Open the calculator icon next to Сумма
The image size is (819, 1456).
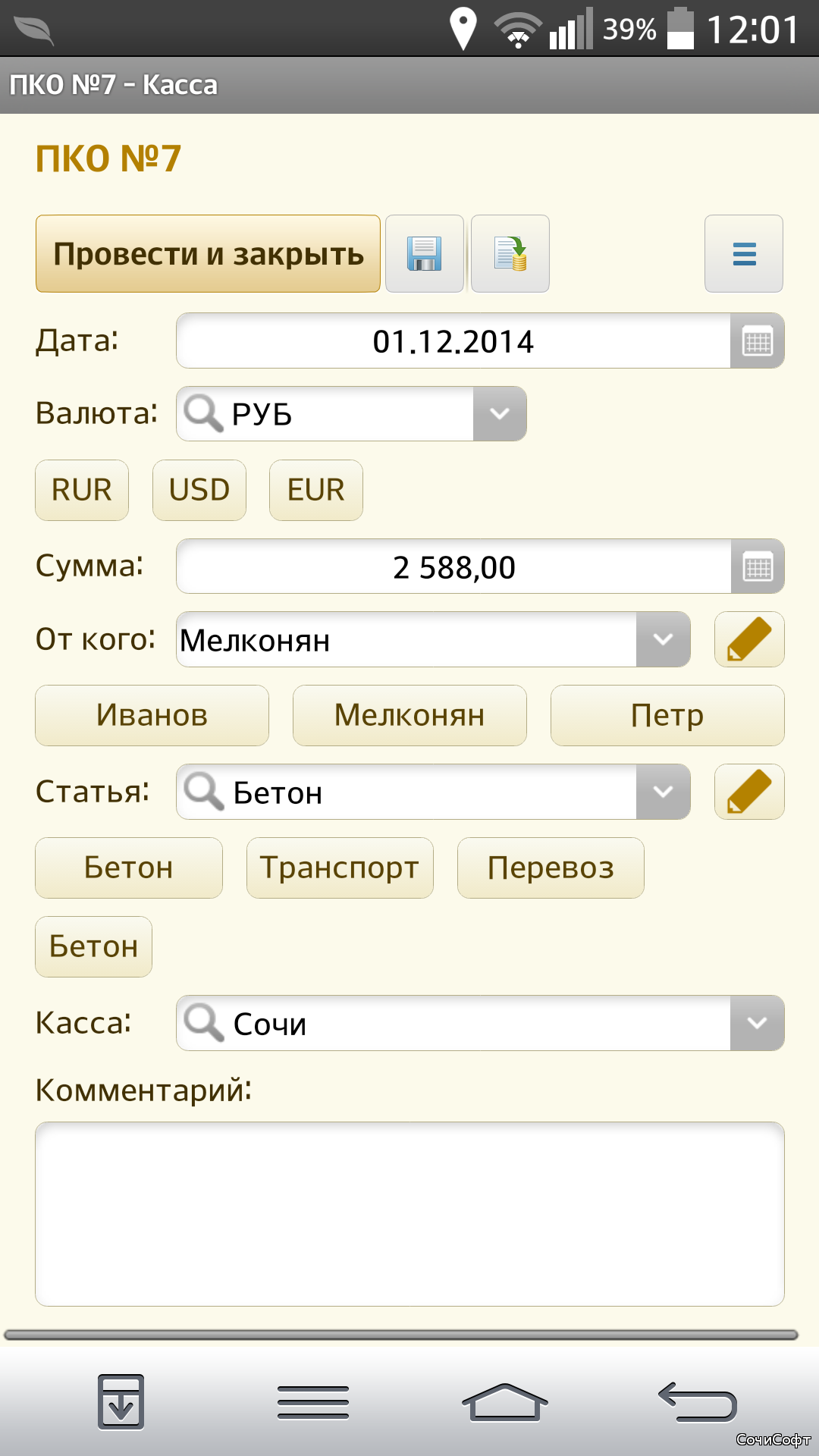758,566
